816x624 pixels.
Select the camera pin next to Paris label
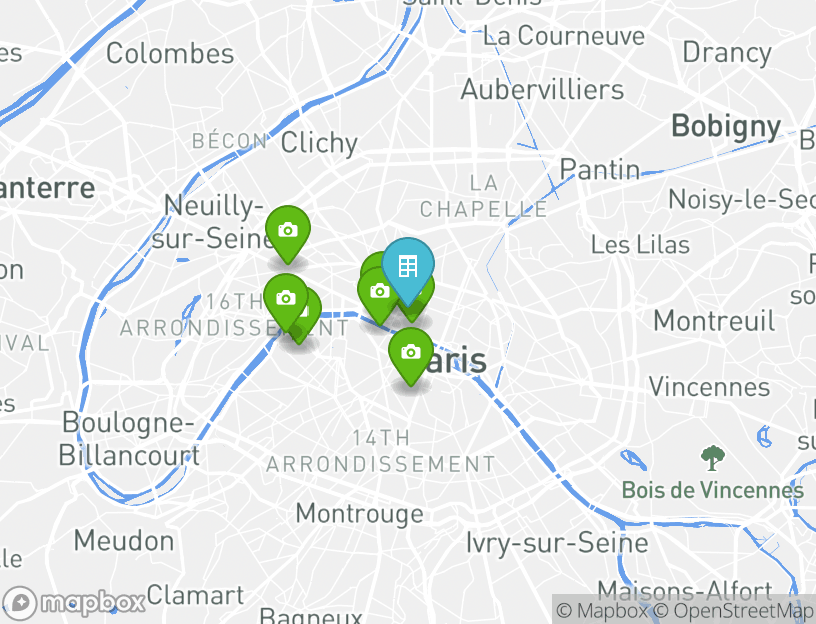coord(410,352)
